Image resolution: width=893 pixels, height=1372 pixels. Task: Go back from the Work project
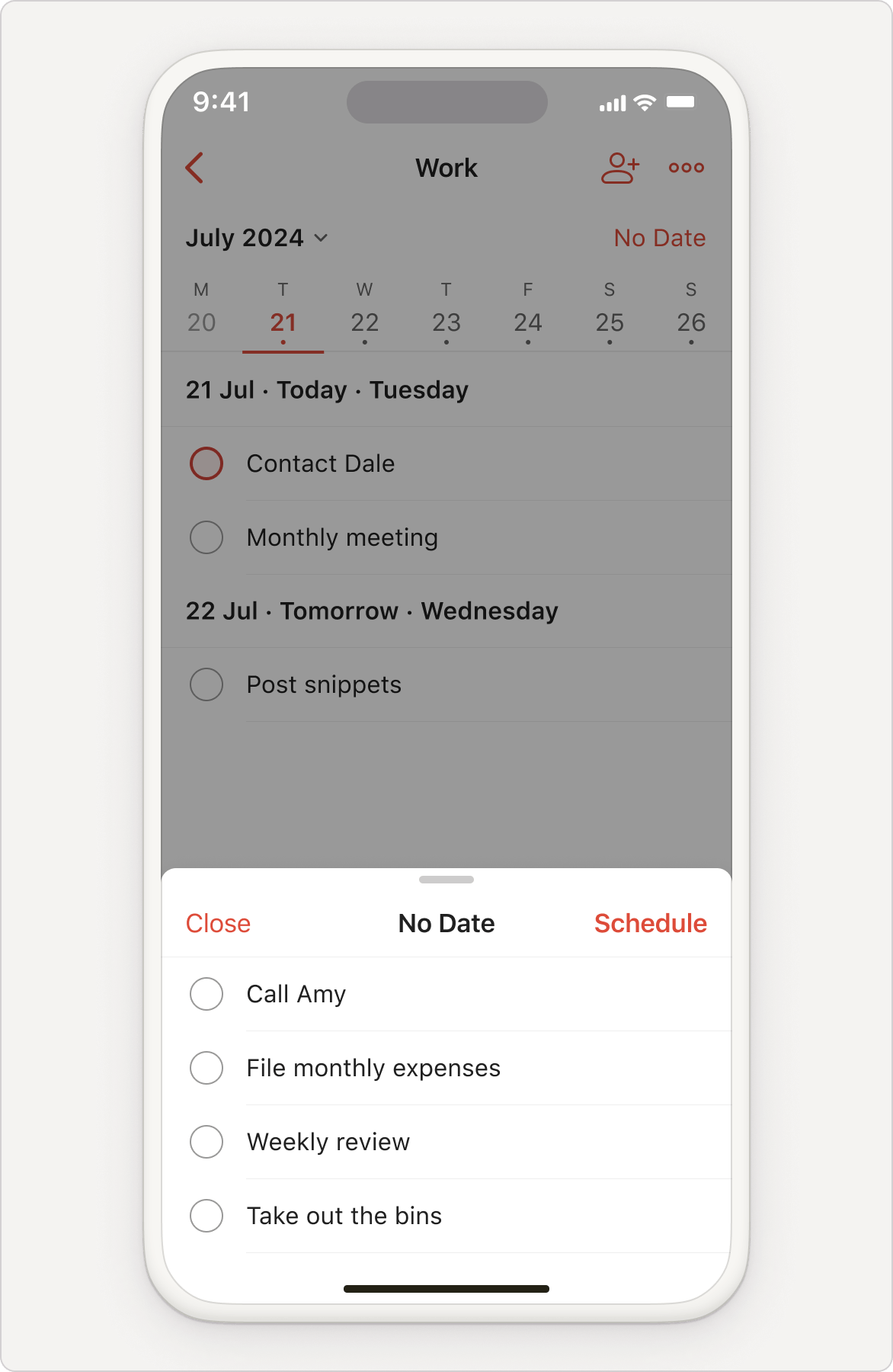pos(195,168)
